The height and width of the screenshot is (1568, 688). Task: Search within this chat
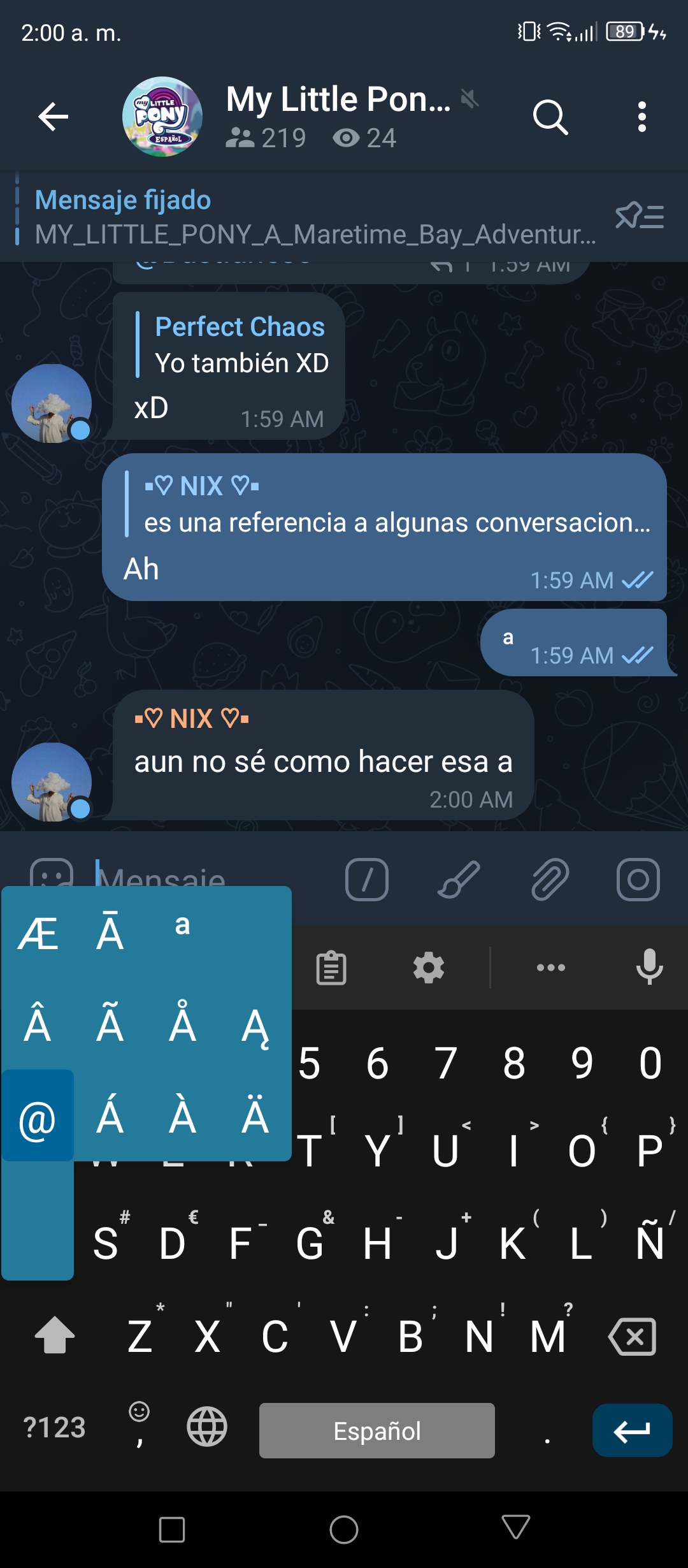[550, 117]
